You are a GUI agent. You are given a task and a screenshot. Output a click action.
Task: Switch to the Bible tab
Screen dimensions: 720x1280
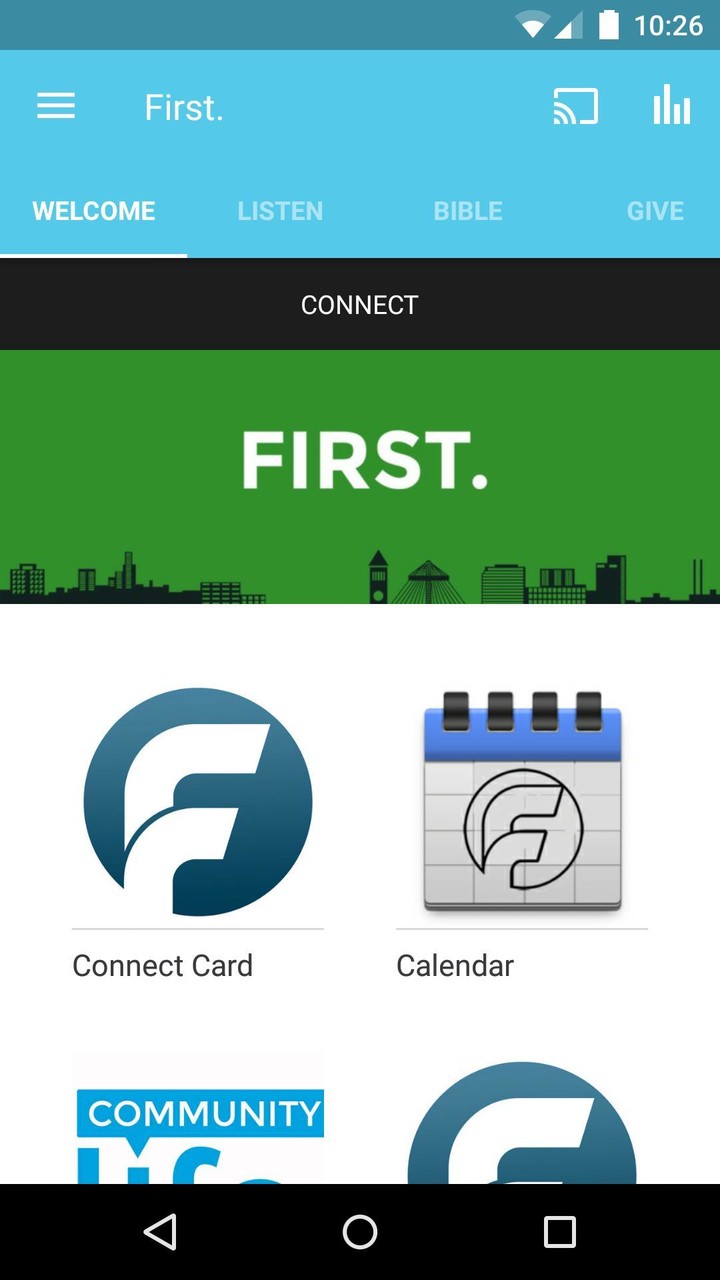click(468, 211)
